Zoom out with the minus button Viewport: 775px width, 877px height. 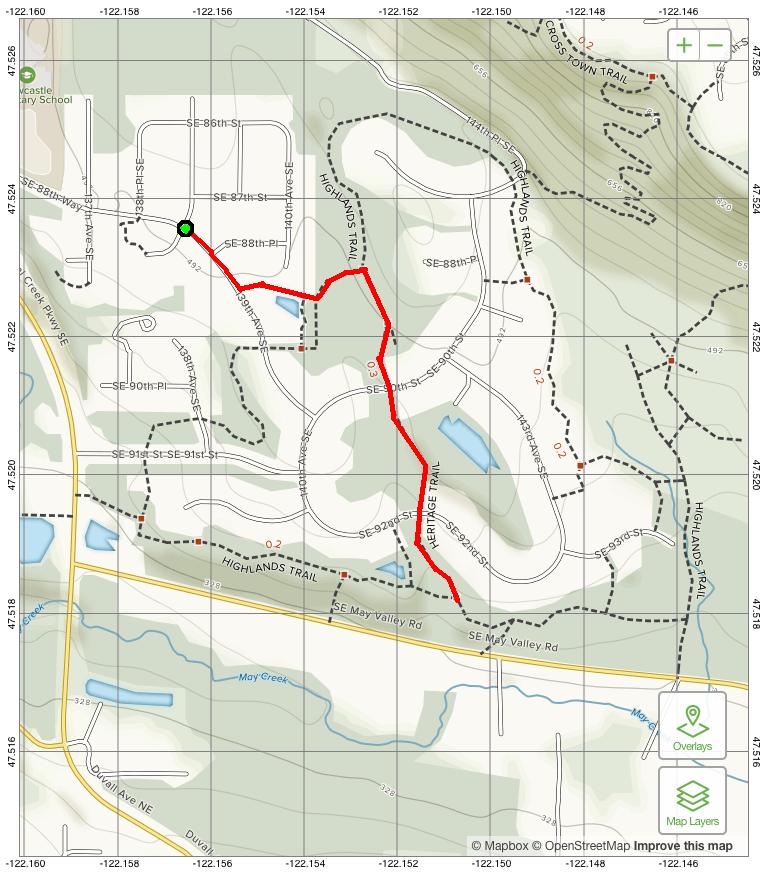pos(715,45)
